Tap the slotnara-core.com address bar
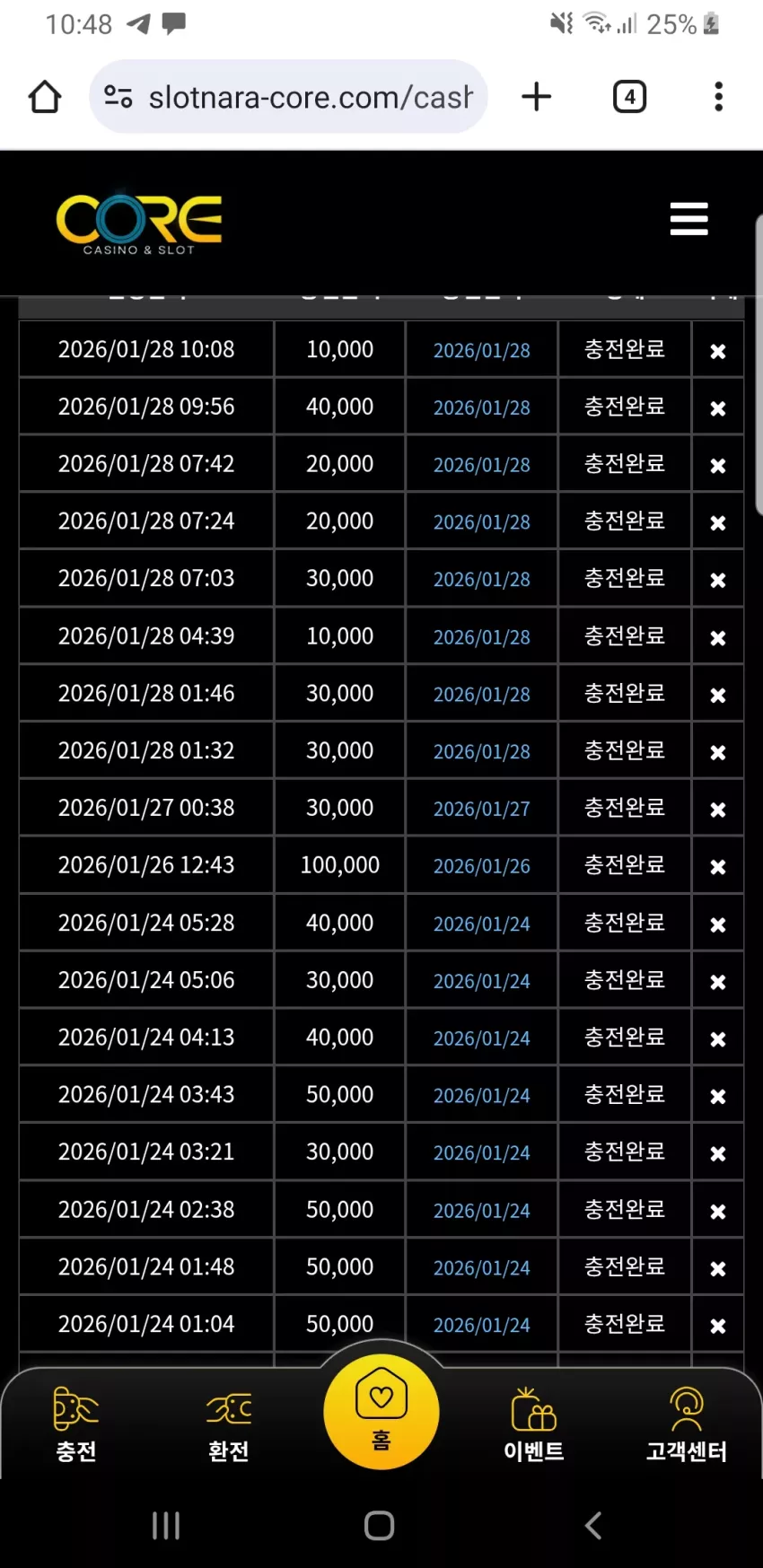This screenshot has height=1568, width=763. pos(288,97)
